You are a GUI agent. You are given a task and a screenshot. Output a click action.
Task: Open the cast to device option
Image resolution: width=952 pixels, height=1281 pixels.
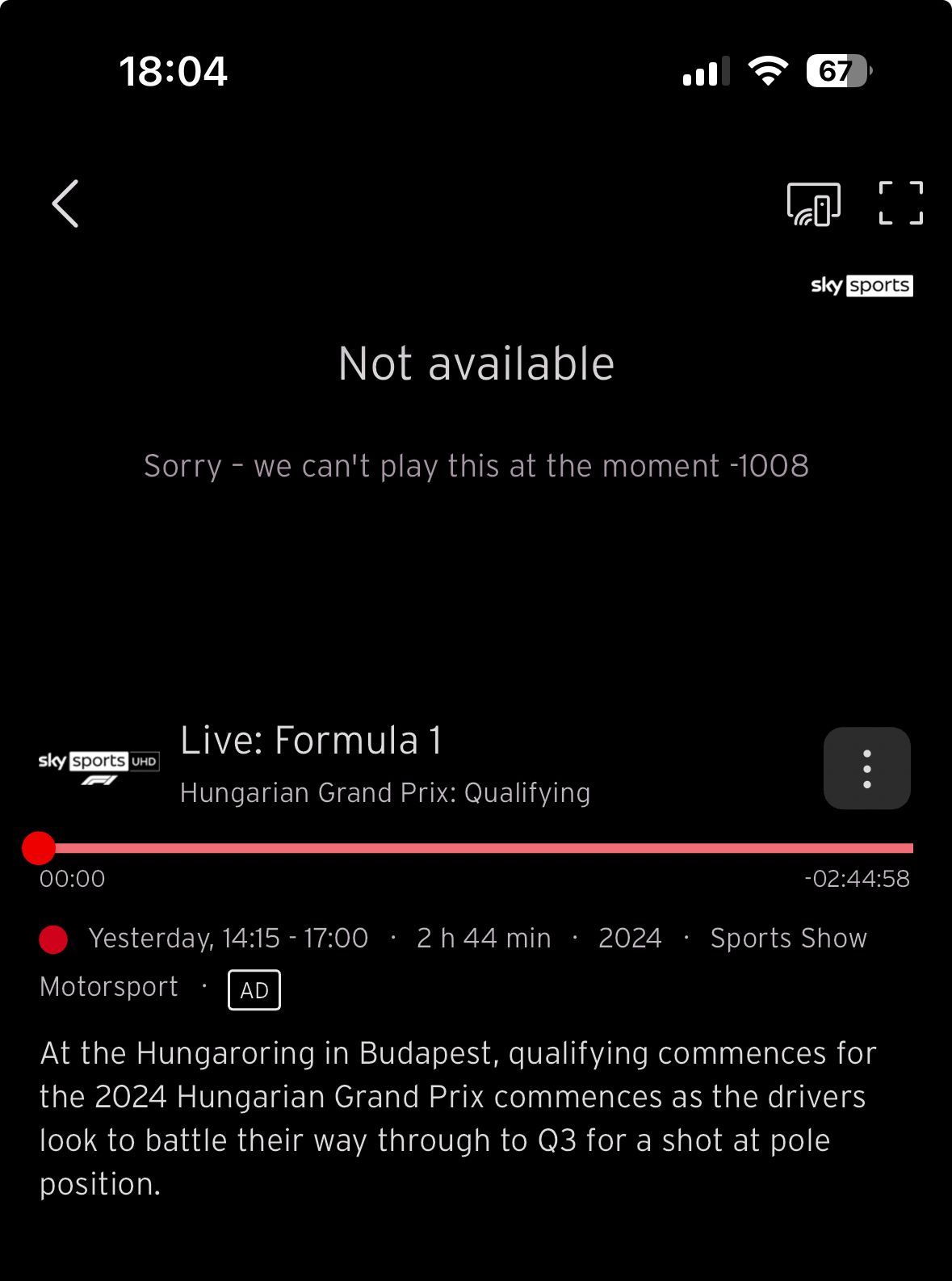(x=813, y=204)
